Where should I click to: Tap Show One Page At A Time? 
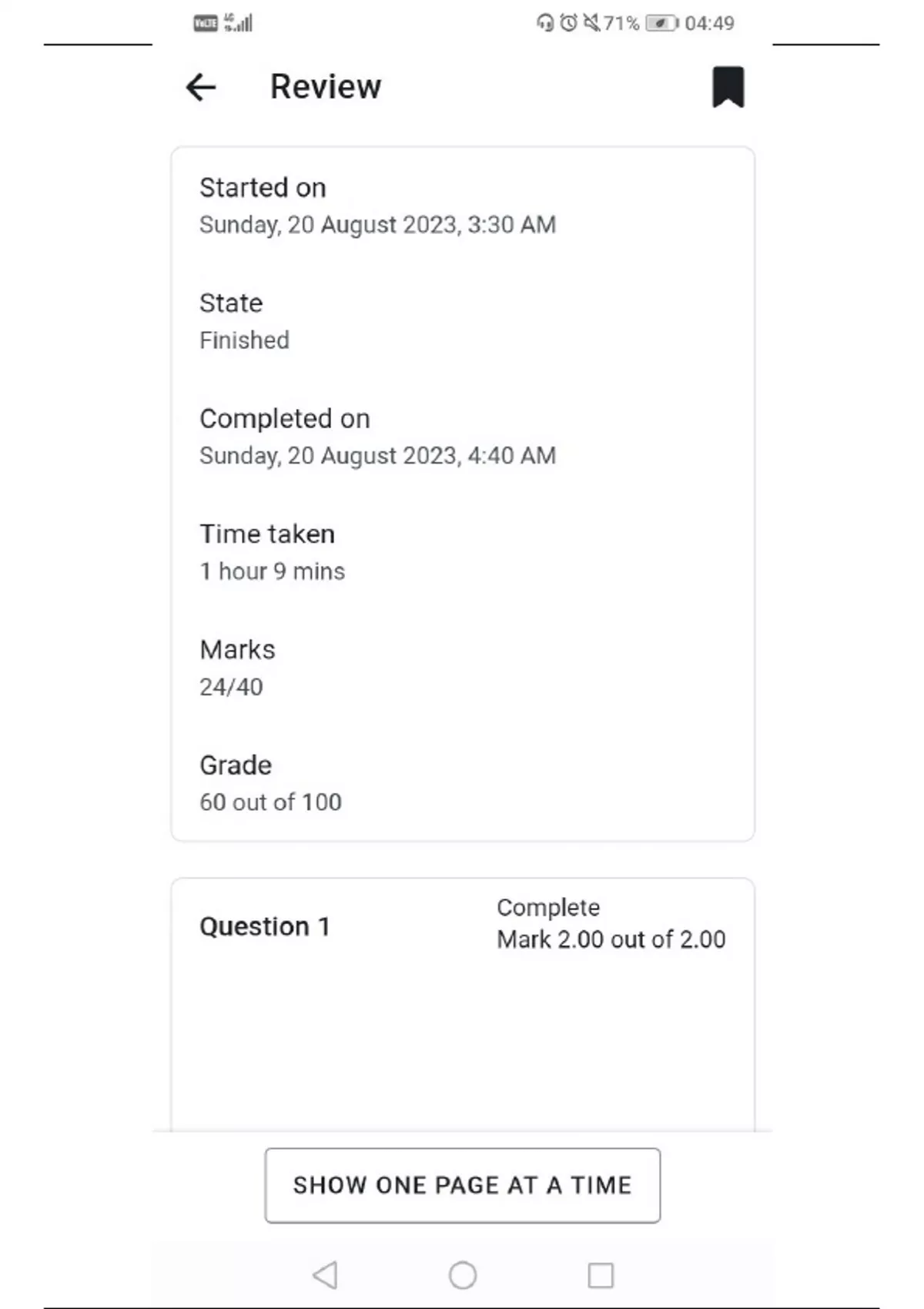pos(462,1185)
